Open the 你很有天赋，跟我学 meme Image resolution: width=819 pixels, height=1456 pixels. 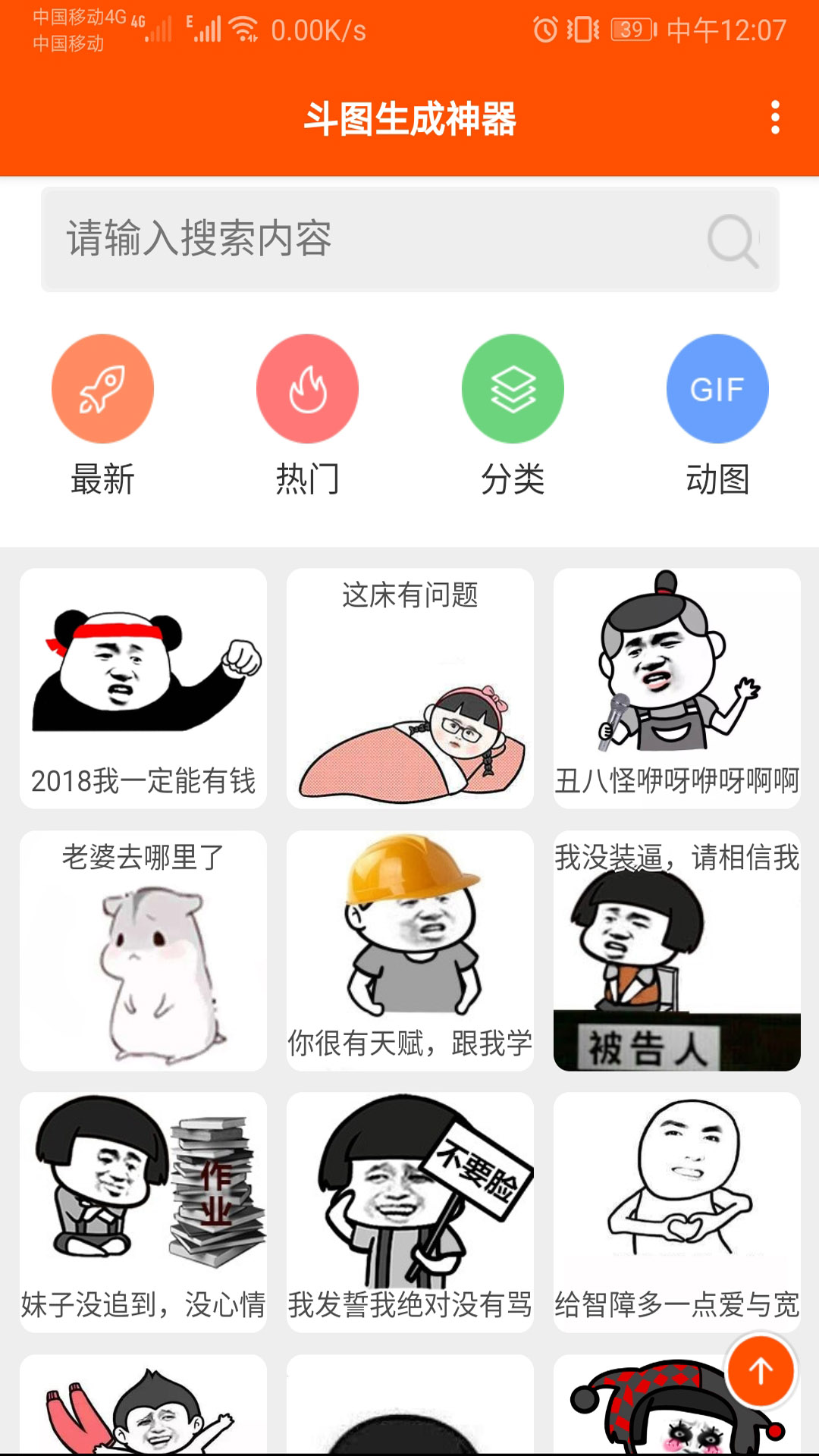coord(410,950)
